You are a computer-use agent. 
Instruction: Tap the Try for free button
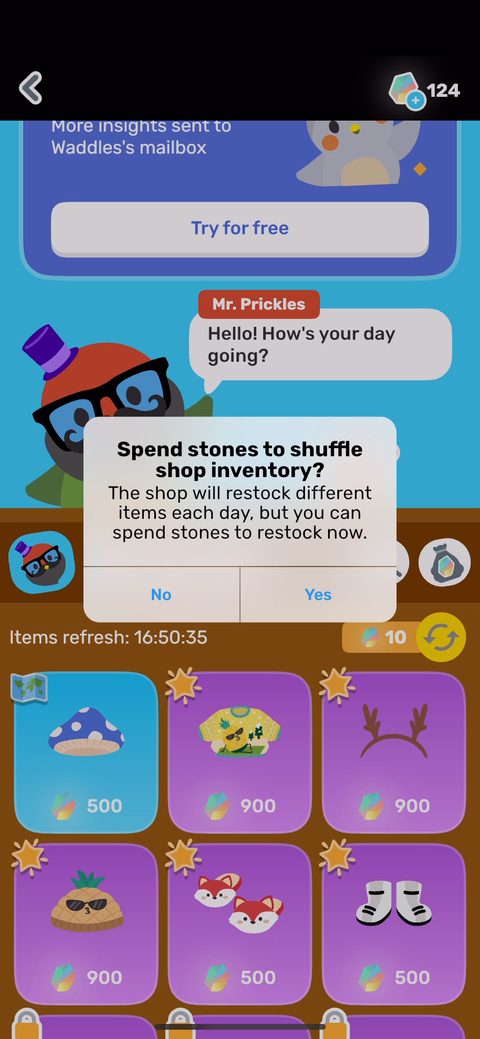[x=240, y=229]
